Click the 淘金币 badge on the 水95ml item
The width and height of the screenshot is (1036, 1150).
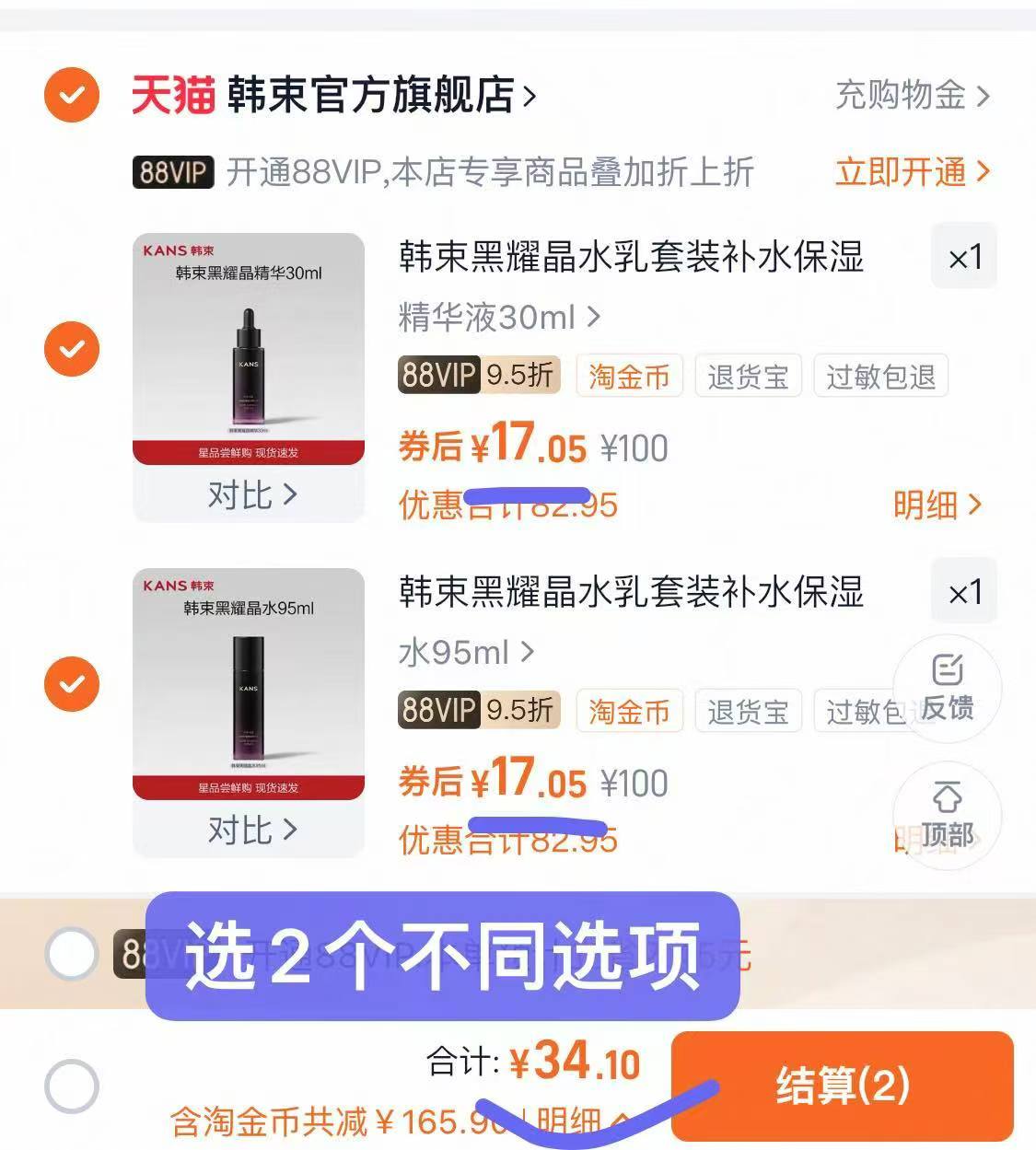click(629, 711)
